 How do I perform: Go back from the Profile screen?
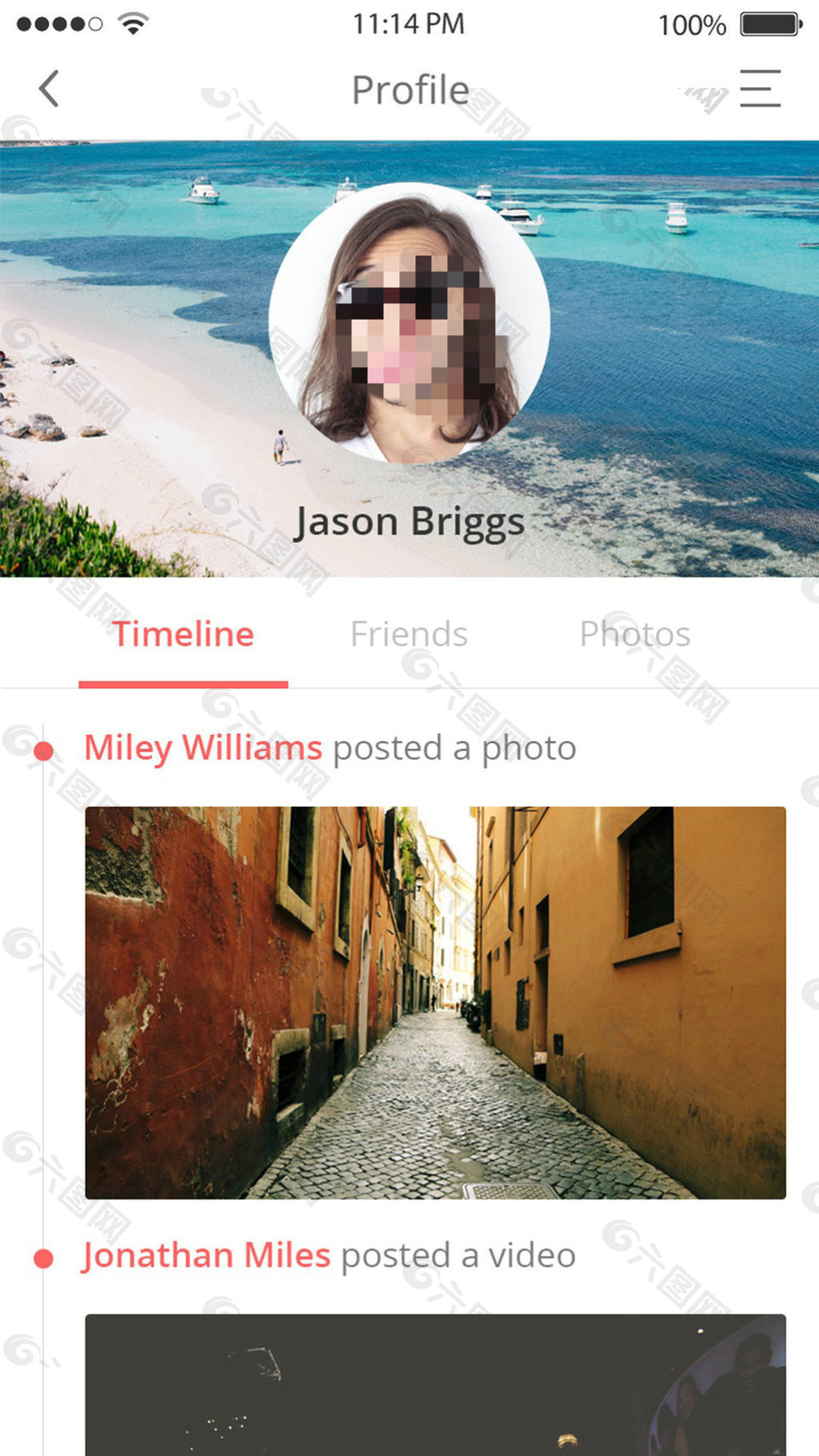pyautogui.click(x=49, y=89)
